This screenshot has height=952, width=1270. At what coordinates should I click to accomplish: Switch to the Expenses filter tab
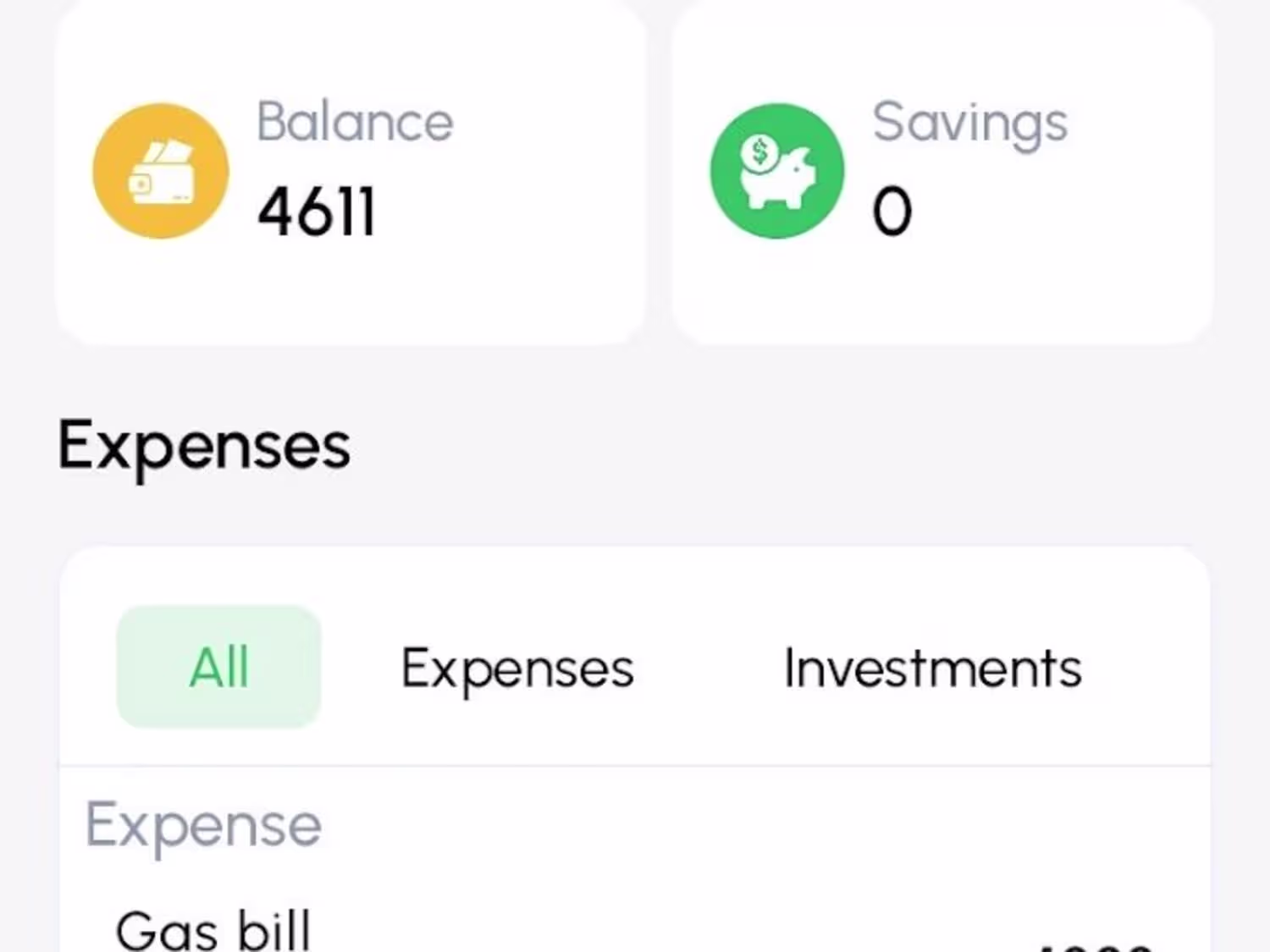pyautogui.click(x=516, y=669)
